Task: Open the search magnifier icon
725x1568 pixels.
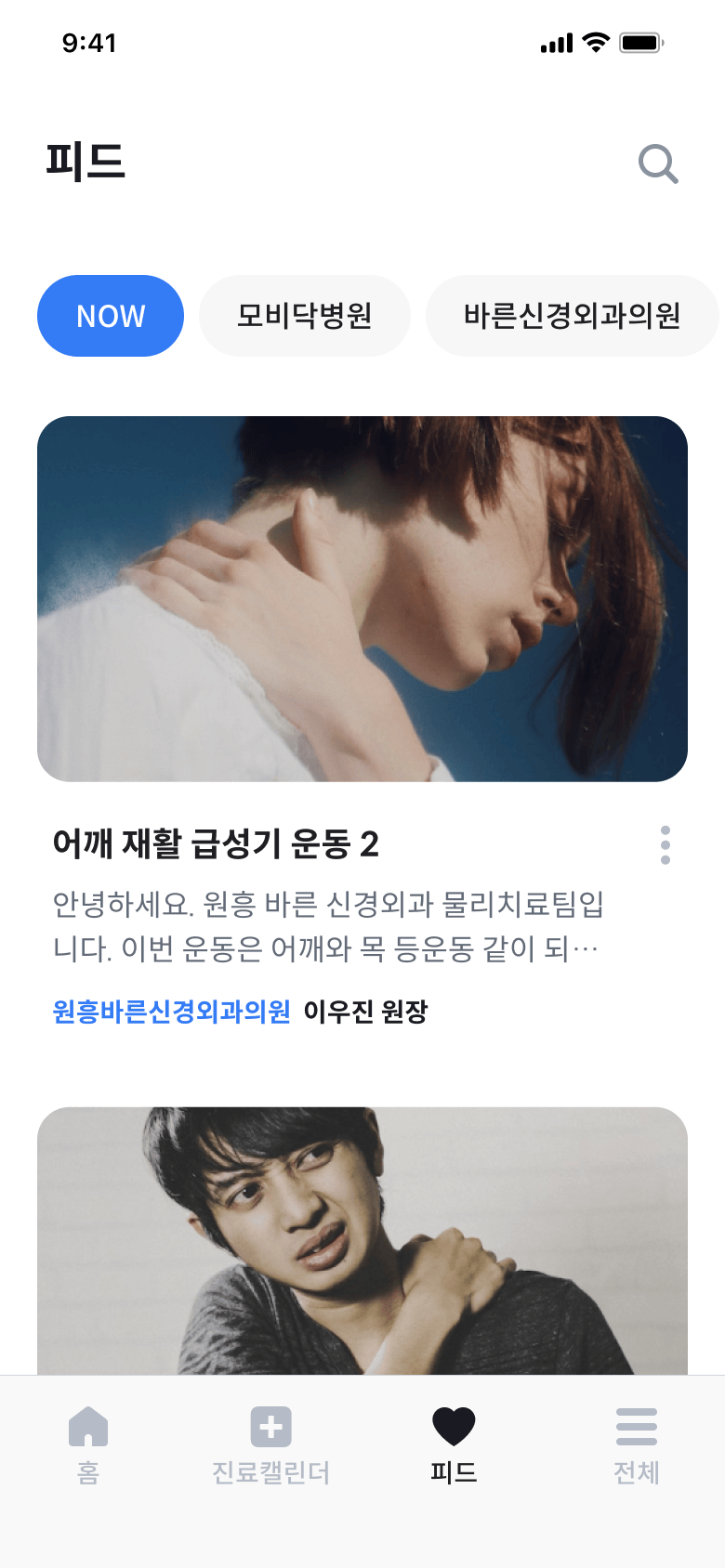Action: [658, 164]
